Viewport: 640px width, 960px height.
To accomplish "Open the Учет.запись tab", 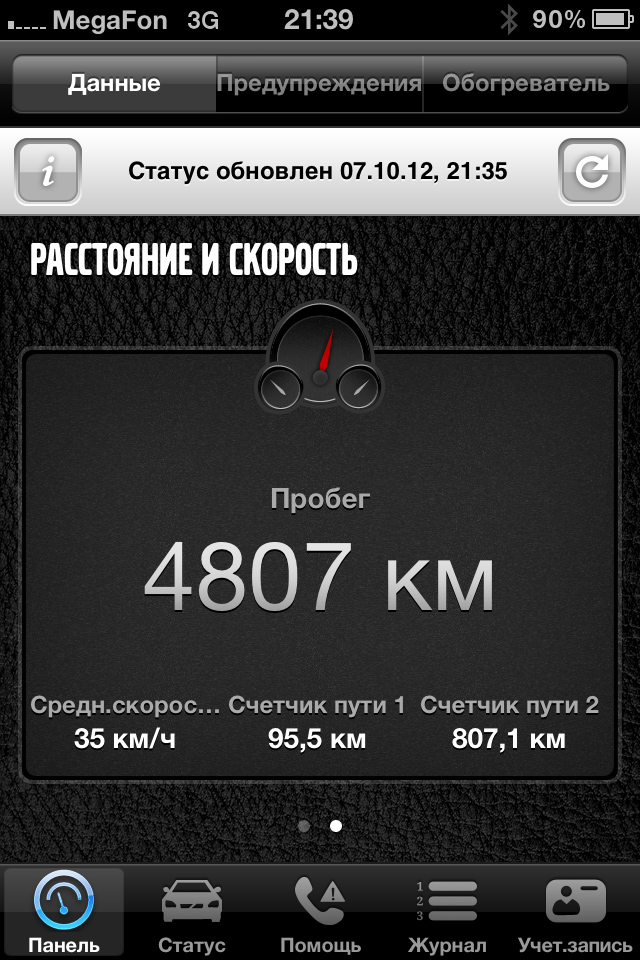I will click(x=575, y=912).
